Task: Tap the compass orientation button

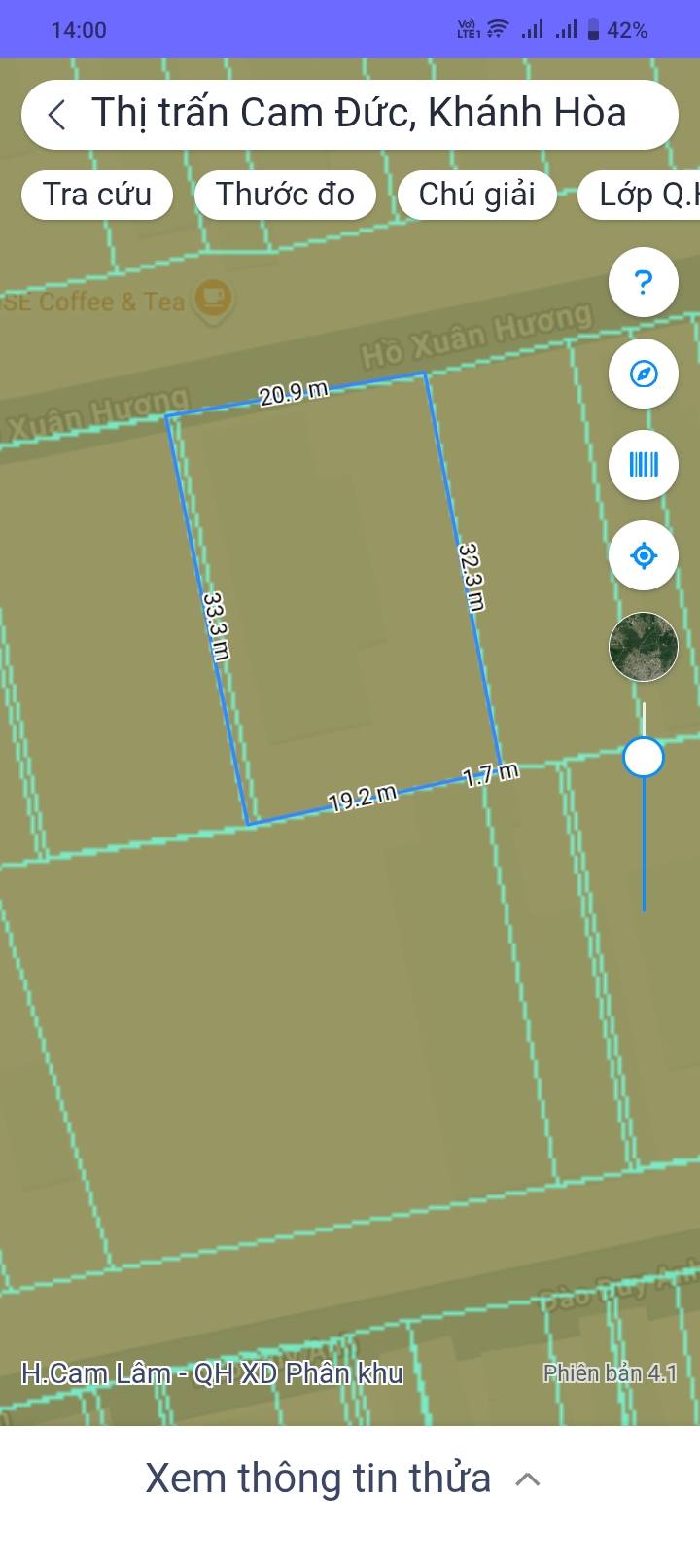Action: click(x=643, y=374)
